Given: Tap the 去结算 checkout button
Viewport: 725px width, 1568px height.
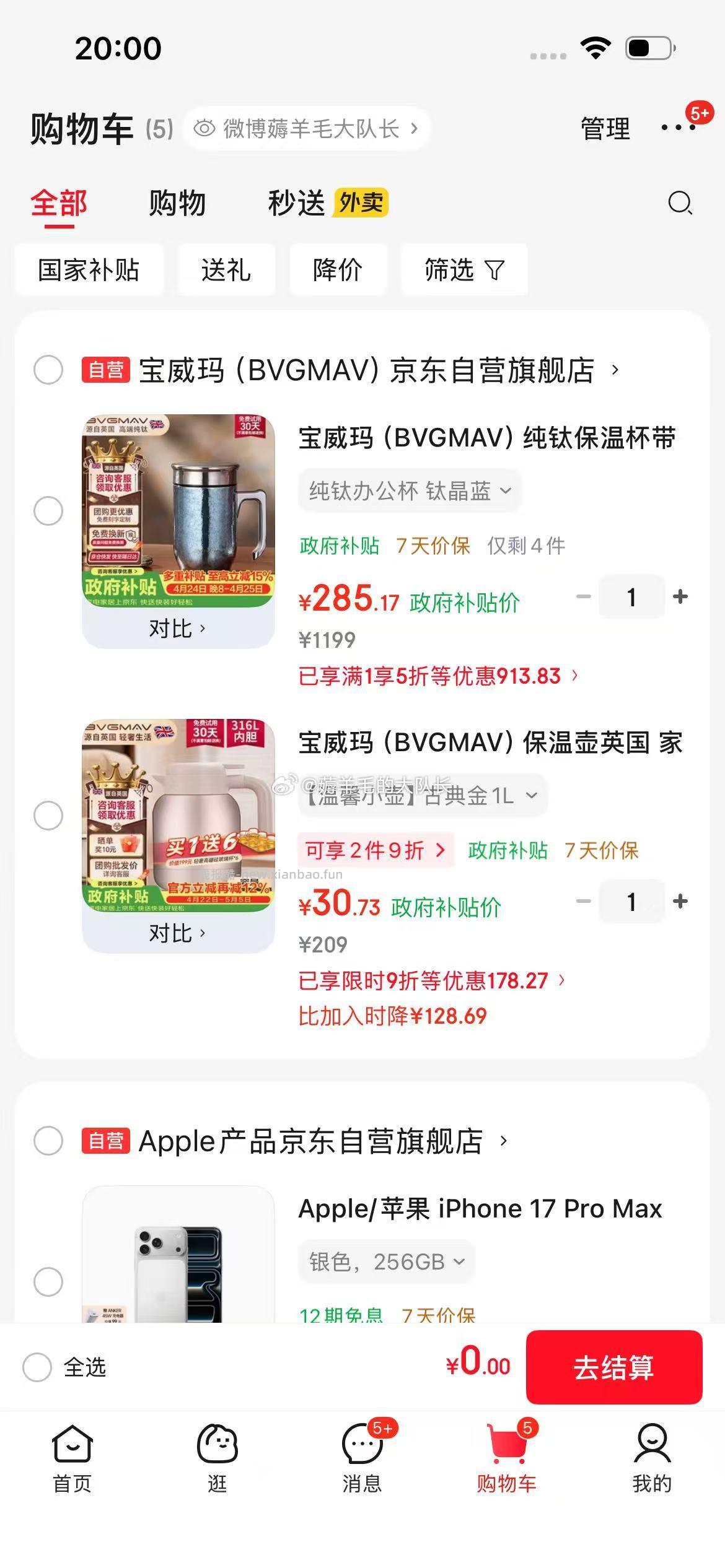Looking at the screenshot, I should click(615, 1369).
